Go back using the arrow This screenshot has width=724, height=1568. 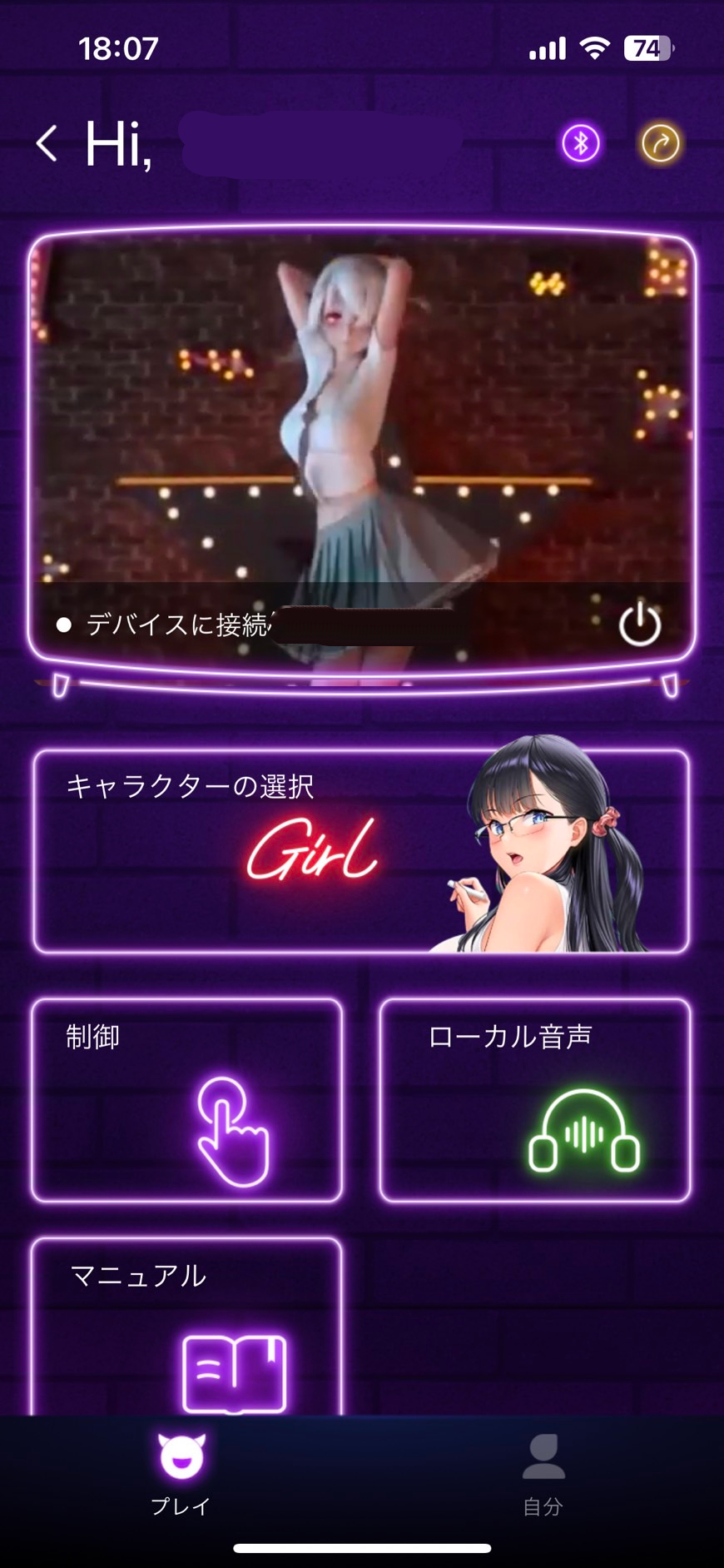tap(47, 143)
